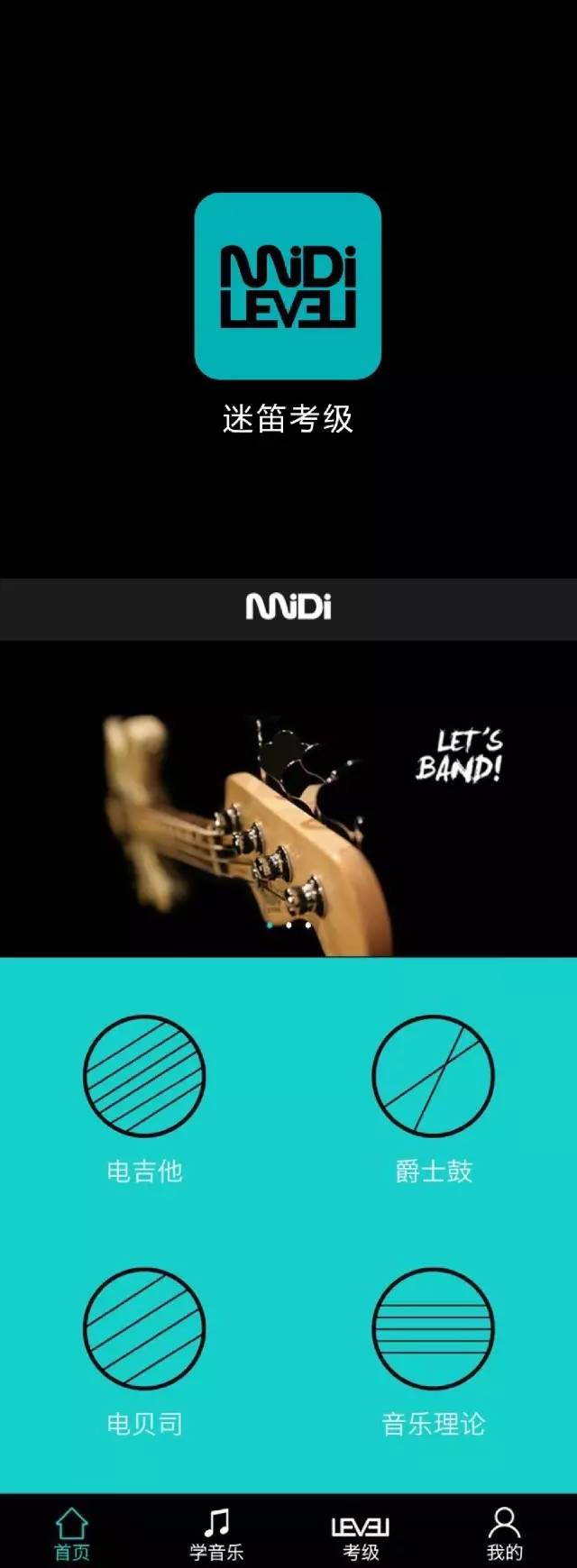Go to the 考级 tab
Viewport: 577px width, 1568px height.
pos(361,1534)
